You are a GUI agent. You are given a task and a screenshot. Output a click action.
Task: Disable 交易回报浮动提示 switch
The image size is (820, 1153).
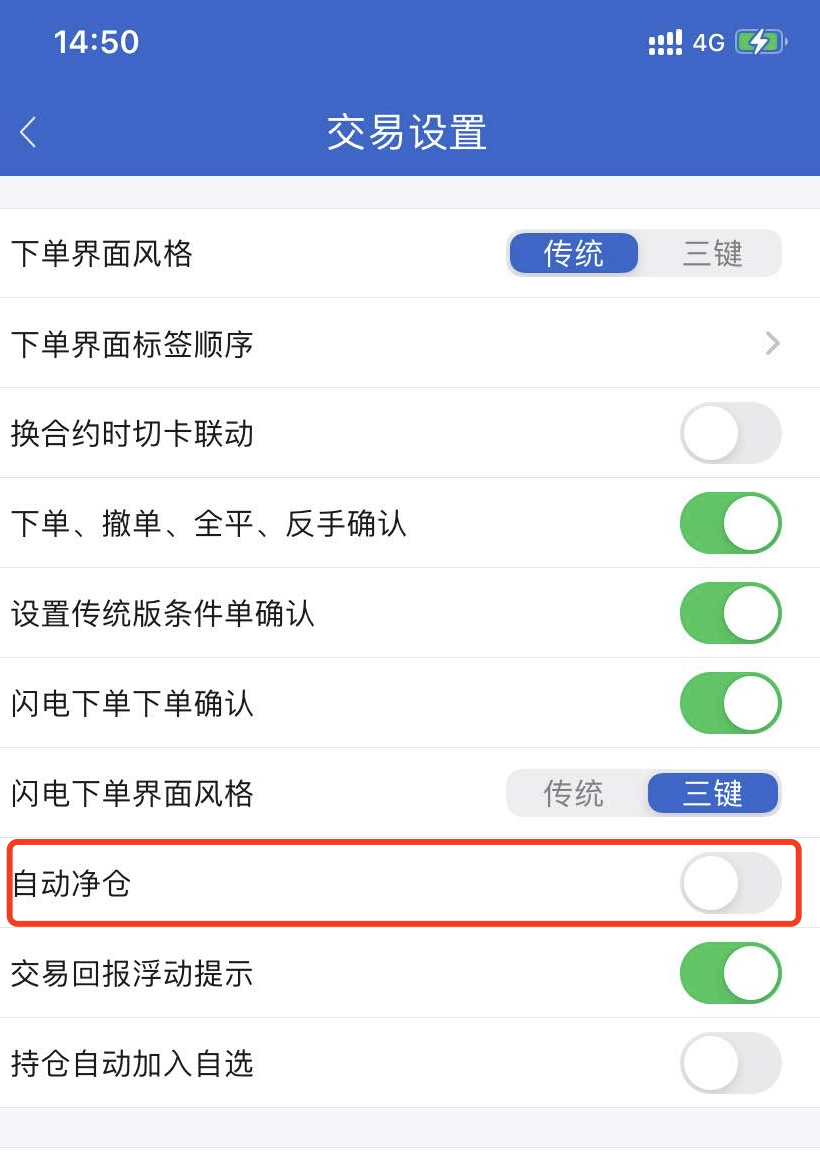point(730,973)
